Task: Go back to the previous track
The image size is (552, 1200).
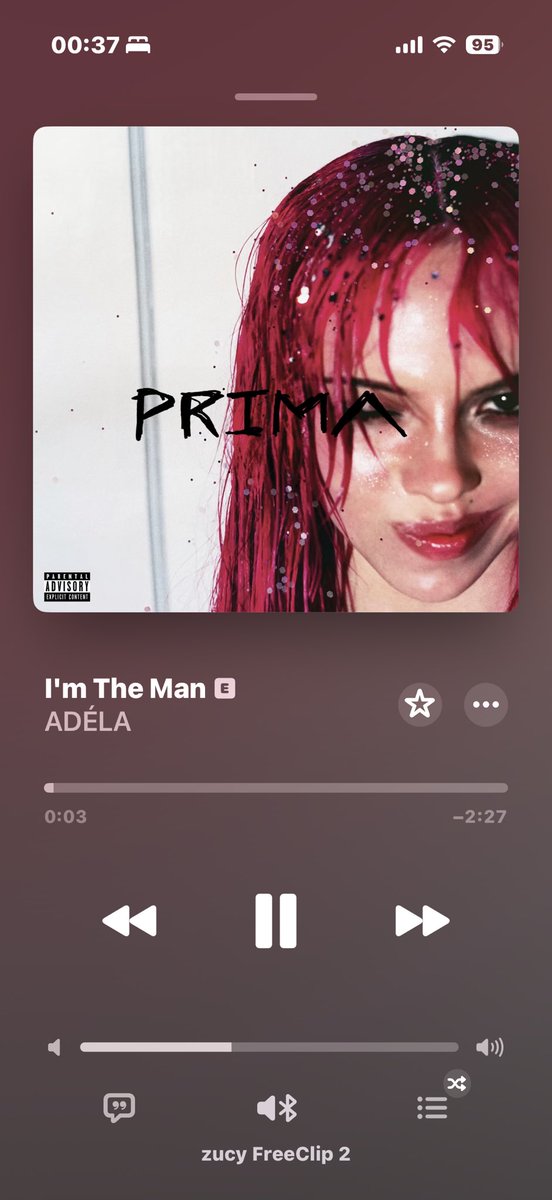Action: tap(129, 921)
